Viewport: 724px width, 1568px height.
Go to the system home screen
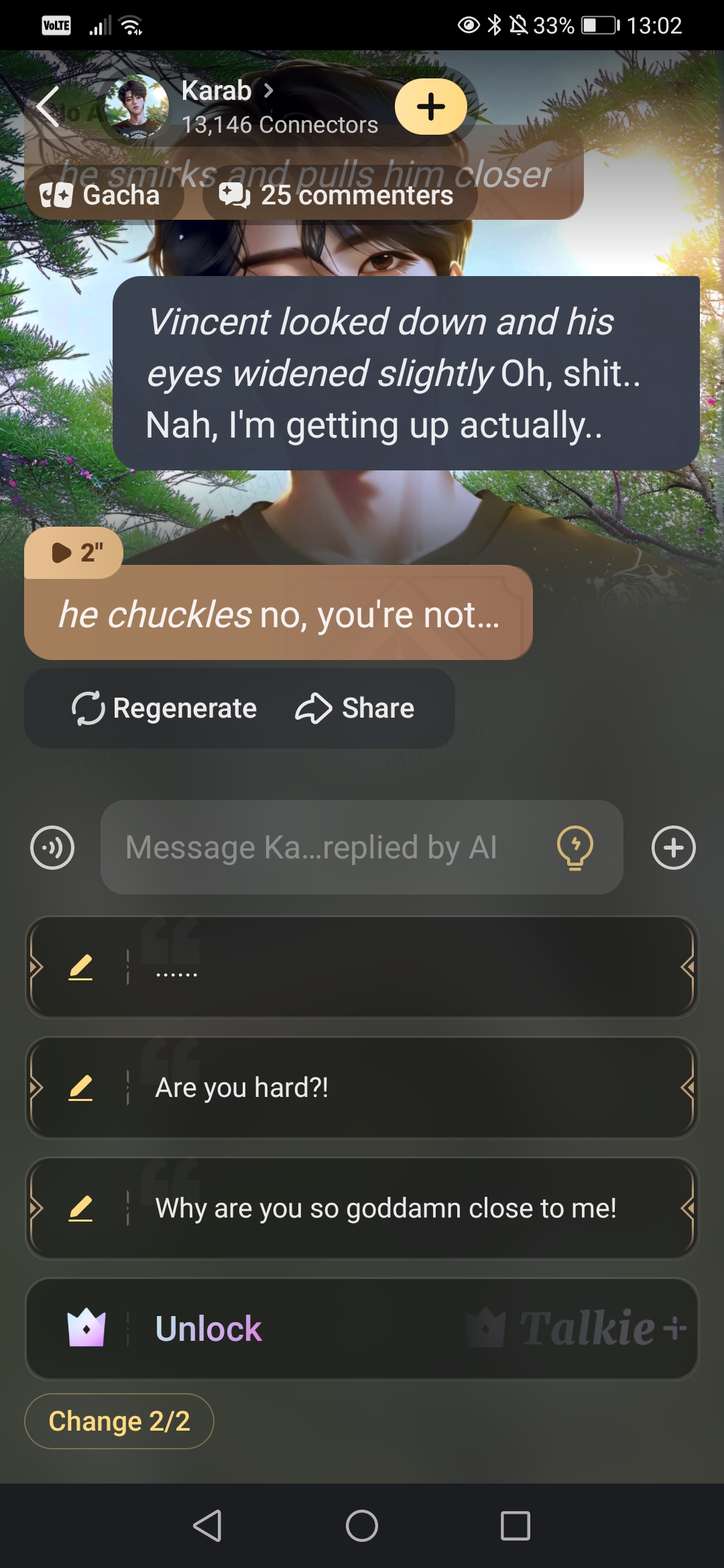pos(362,1526)
